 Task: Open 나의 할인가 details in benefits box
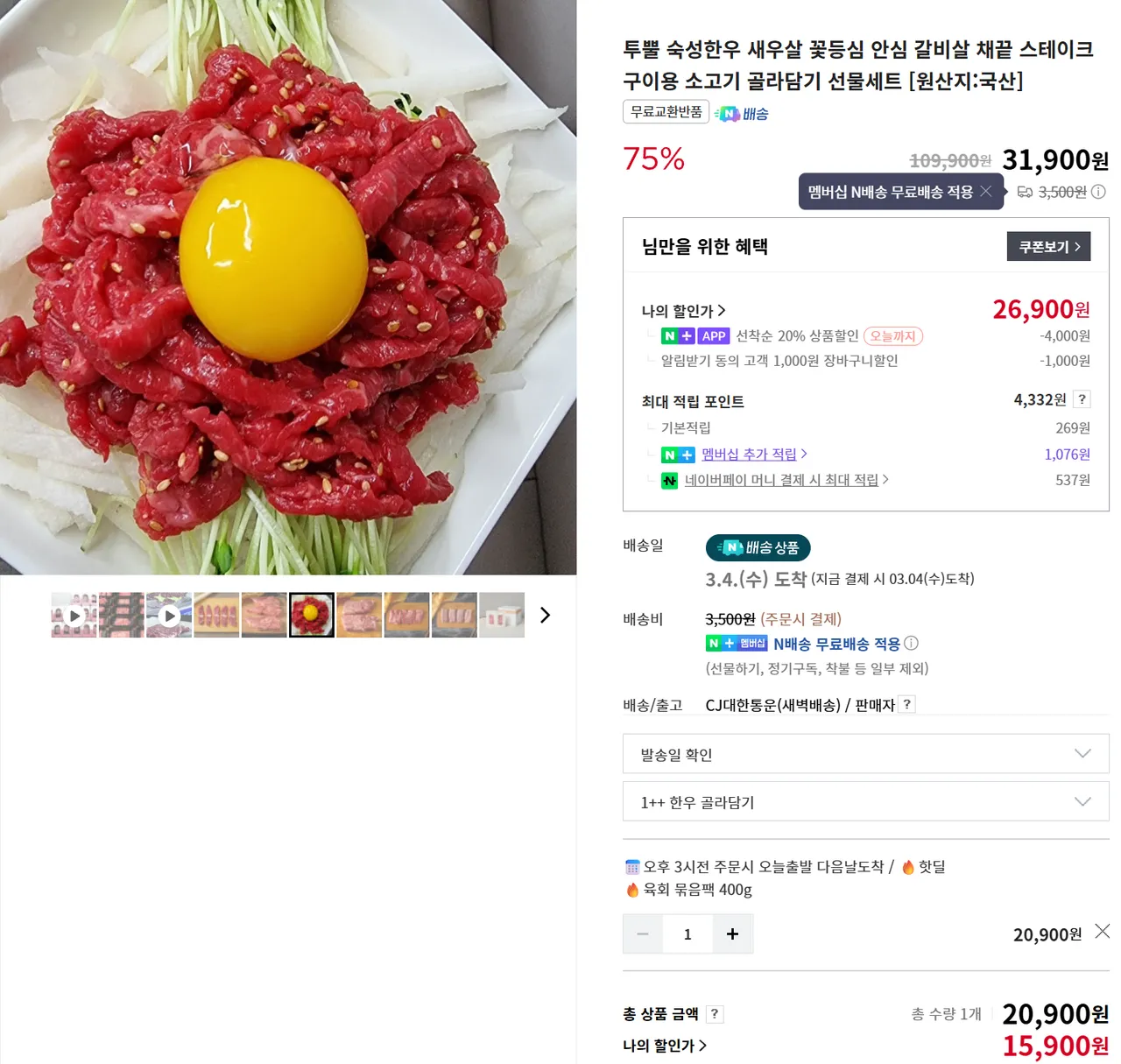pos(684,311)
